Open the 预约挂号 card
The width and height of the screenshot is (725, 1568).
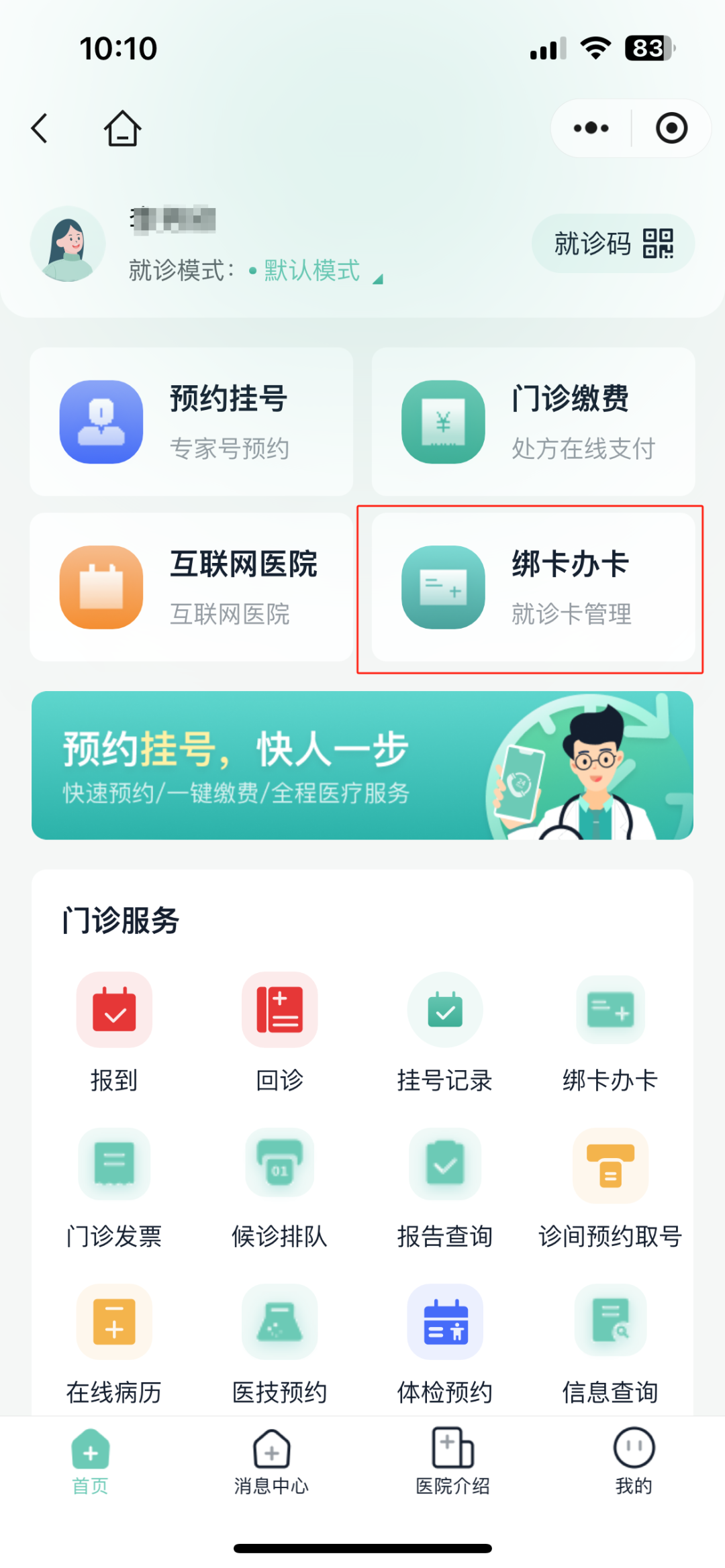point(191,421)
